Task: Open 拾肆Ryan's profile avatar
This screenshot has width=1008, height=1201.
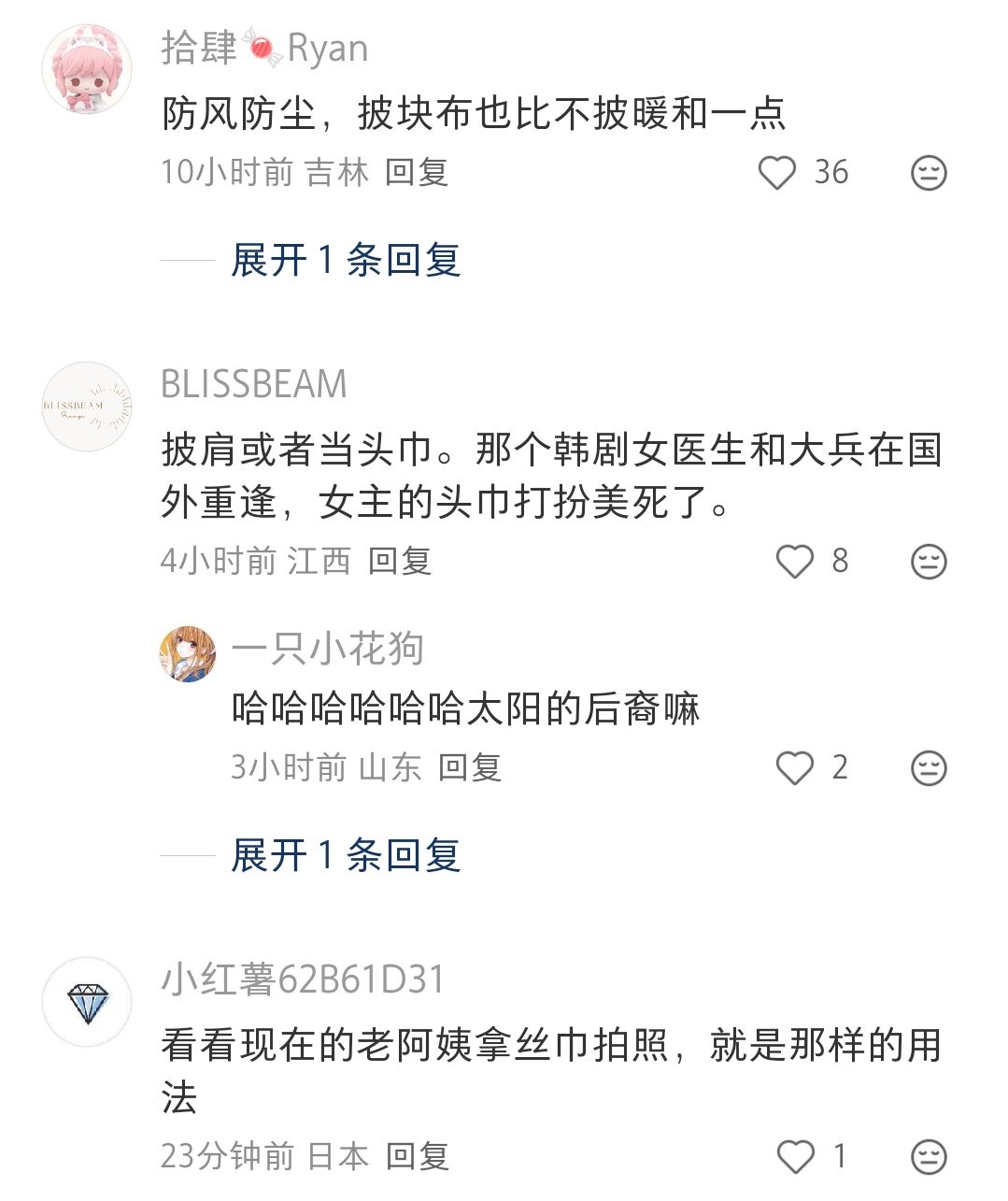Action: point(88,70)
